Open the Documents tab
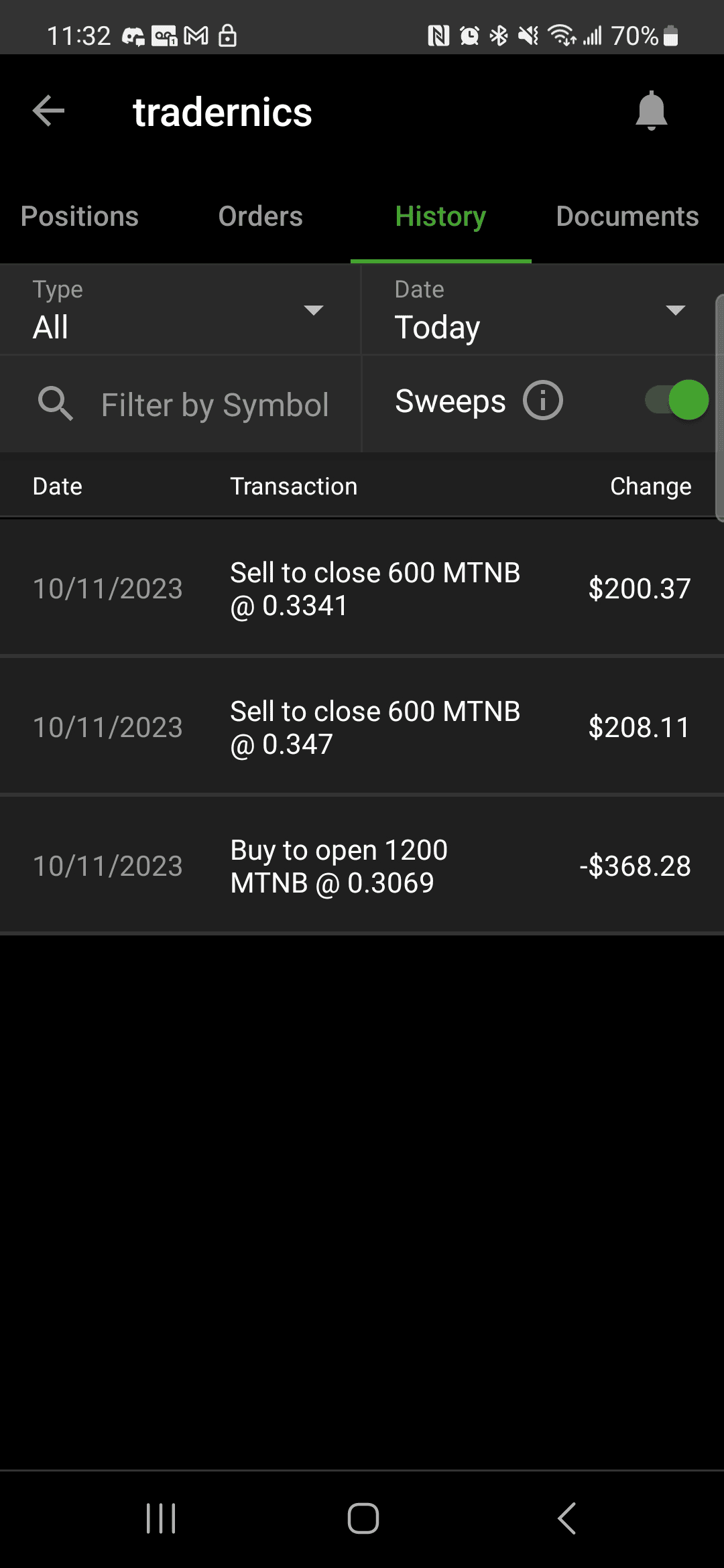 pos(627,216)
